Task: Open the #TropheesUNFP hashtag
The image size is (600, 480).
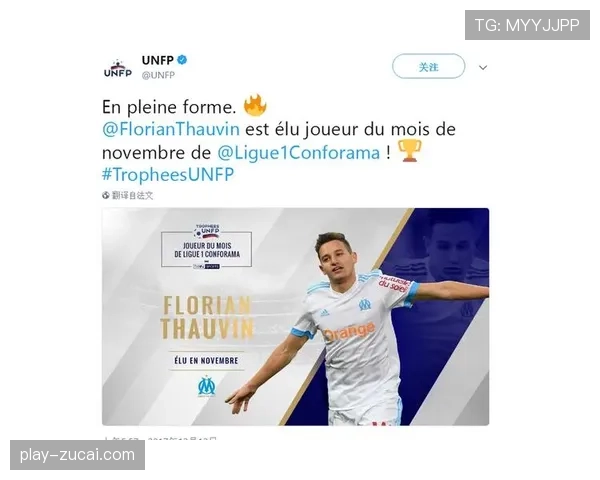Action: pyautogui.click(x=167, y=175)
